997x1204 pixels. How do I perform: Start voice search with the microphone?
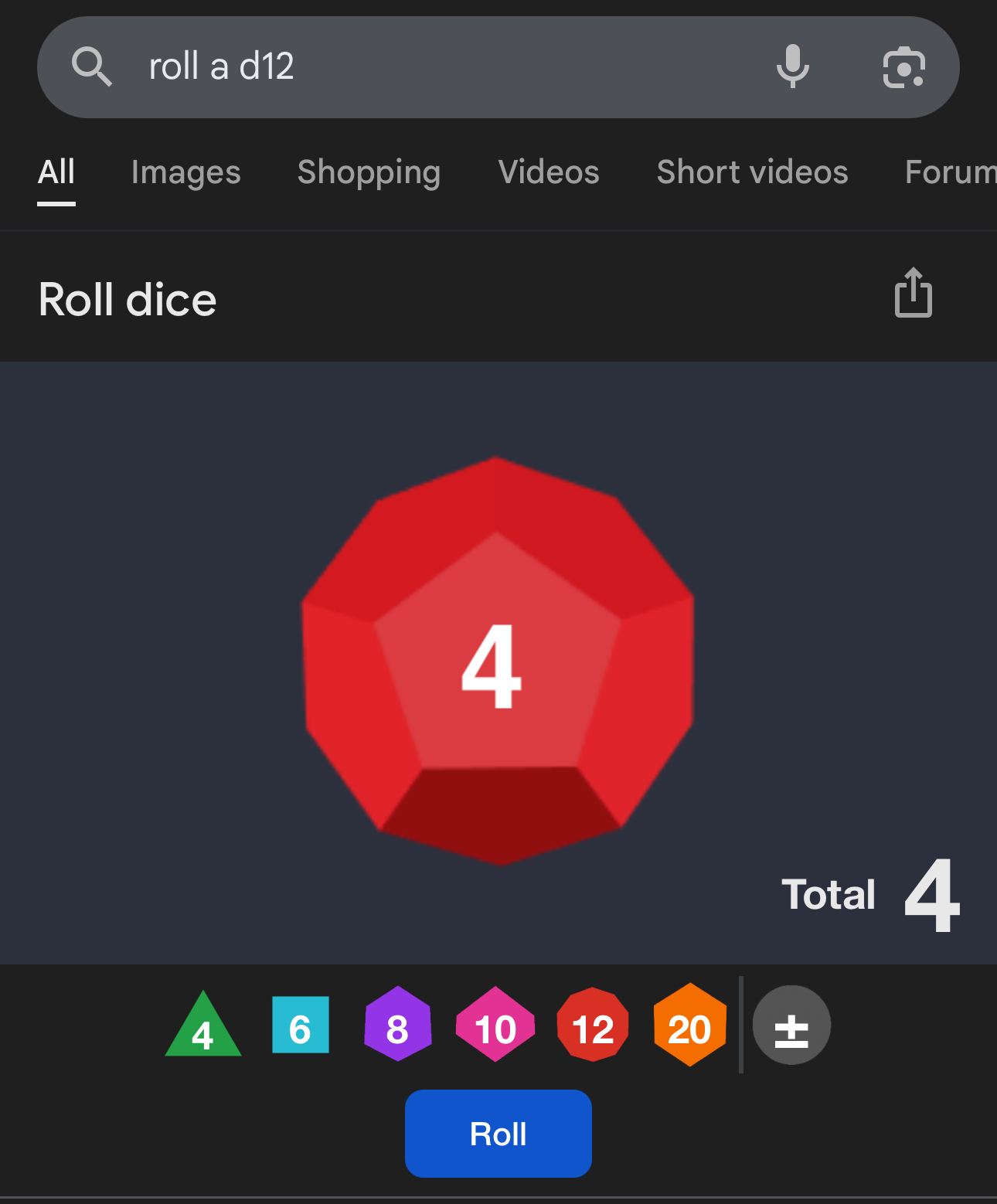click(792, 67)
